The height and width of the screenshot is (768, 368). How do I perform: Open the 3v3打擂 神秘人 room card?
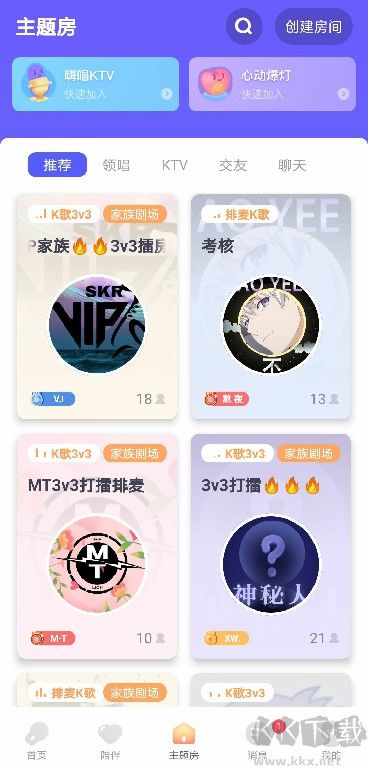coord(271,546)
